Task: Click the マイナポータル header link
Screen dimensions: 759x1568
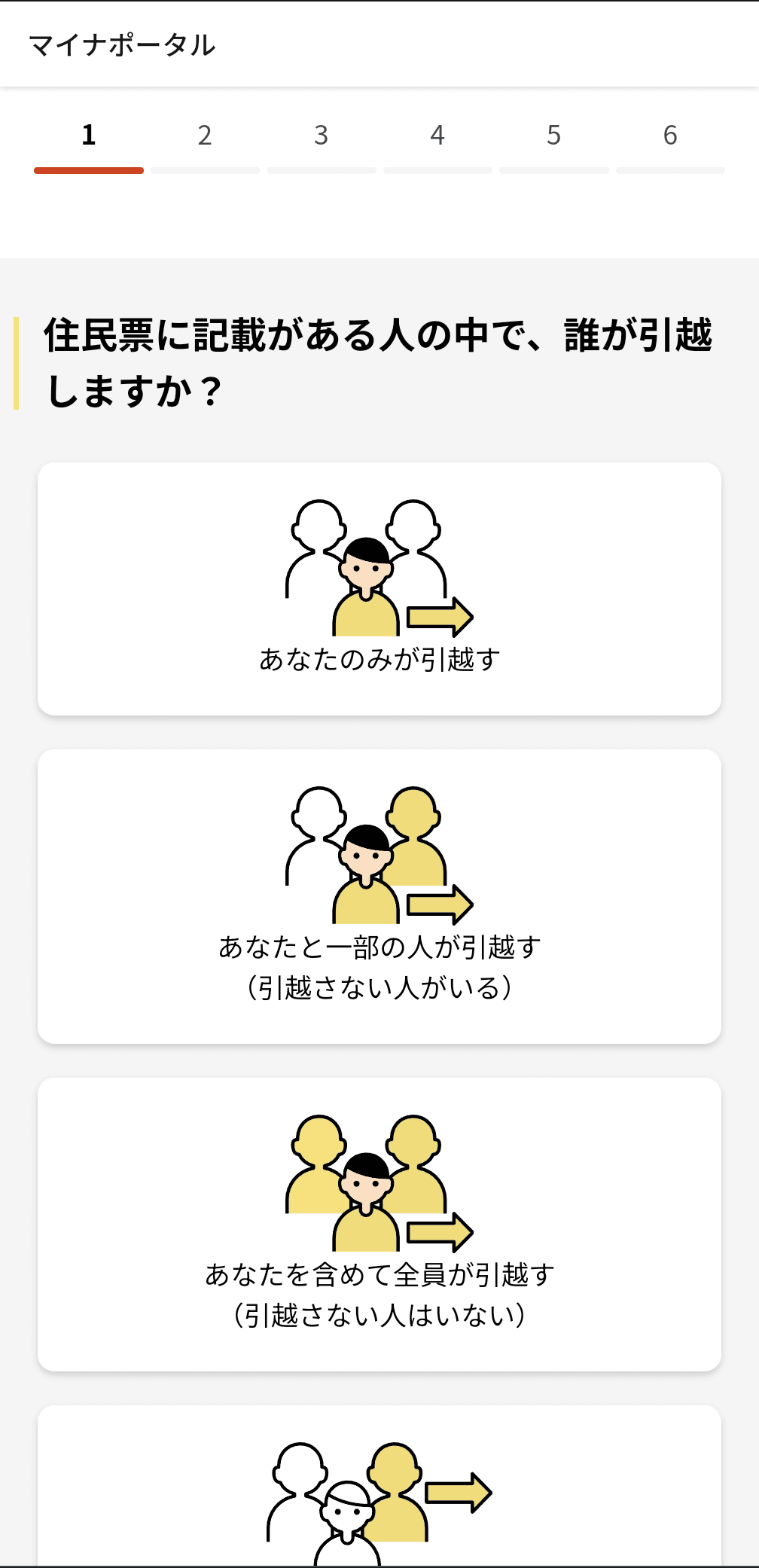Action: point(122,45)
